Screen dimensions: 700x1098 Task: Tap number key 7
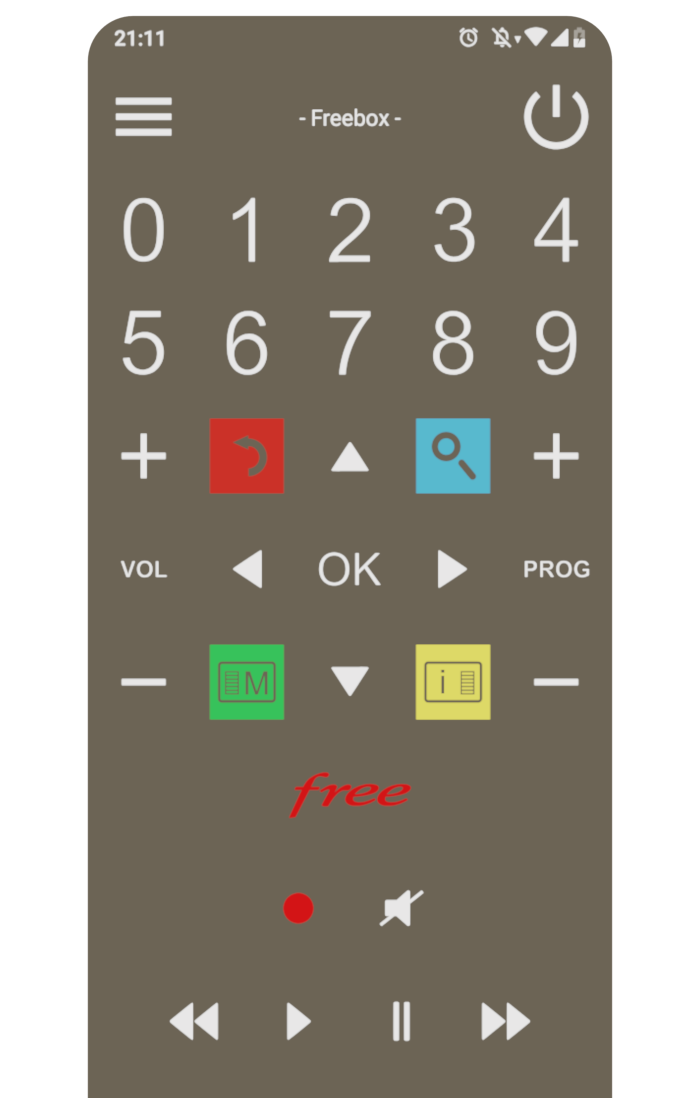click(350, 343)
